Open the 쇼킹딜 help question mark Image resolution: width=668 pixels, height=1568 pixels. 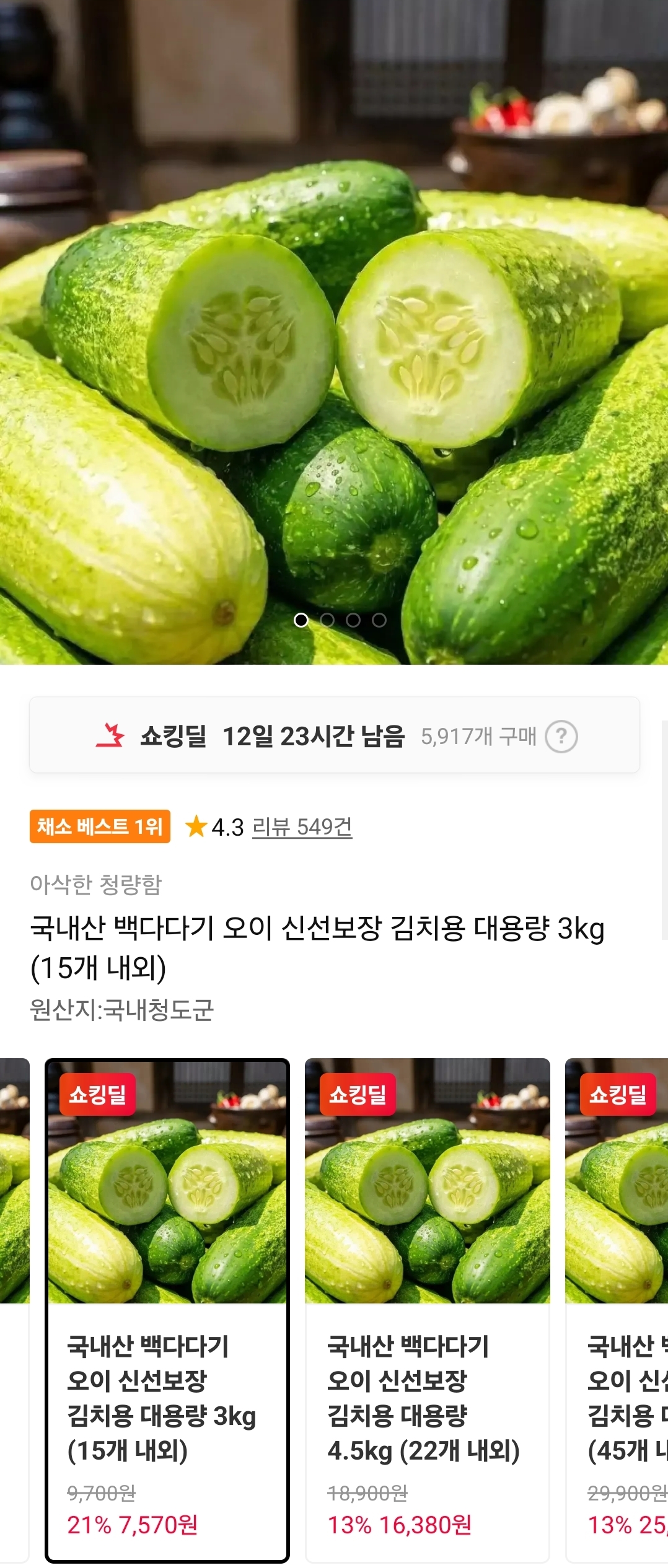[561, 737]
